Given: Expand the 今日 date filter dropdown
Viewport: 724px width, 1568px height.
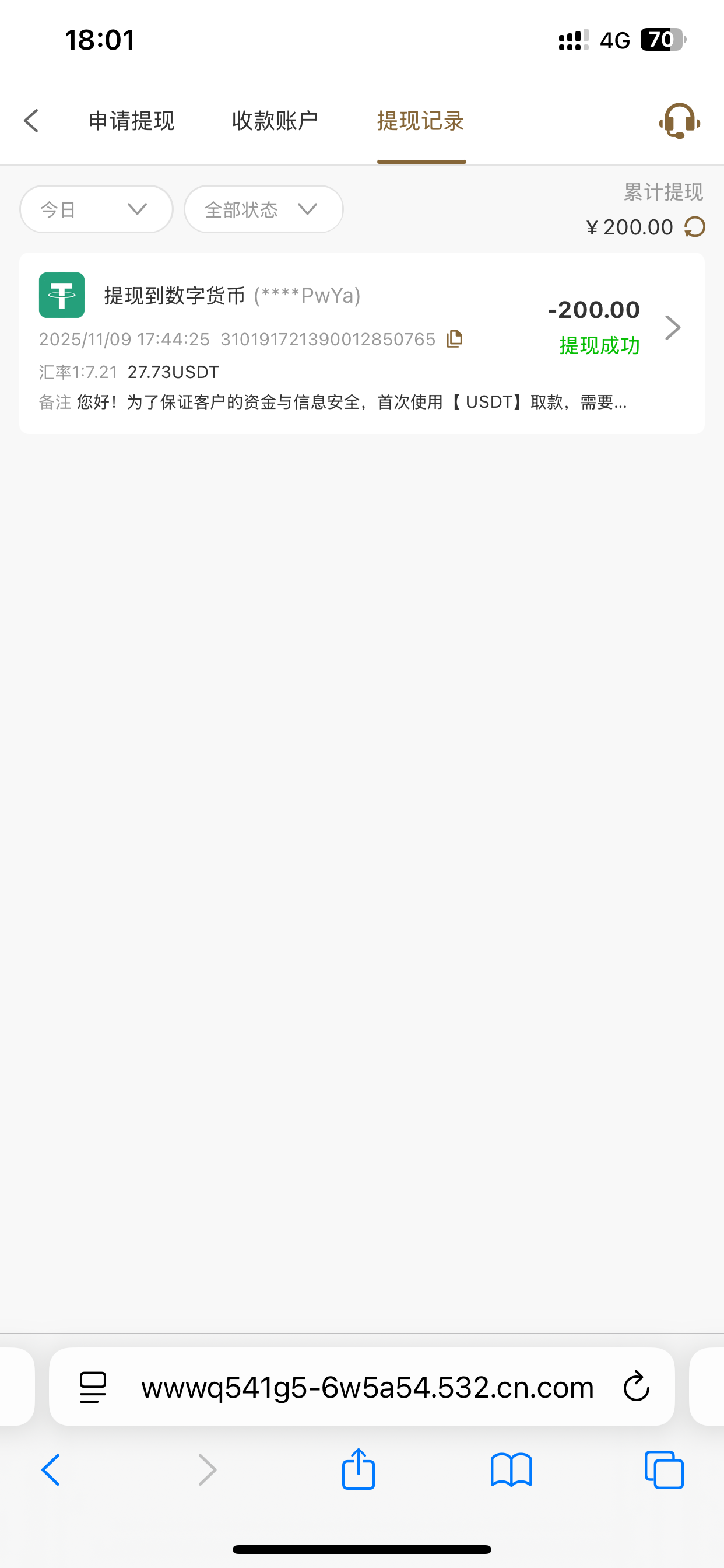Looking at the screenshot, I should (x=96, y=209).
